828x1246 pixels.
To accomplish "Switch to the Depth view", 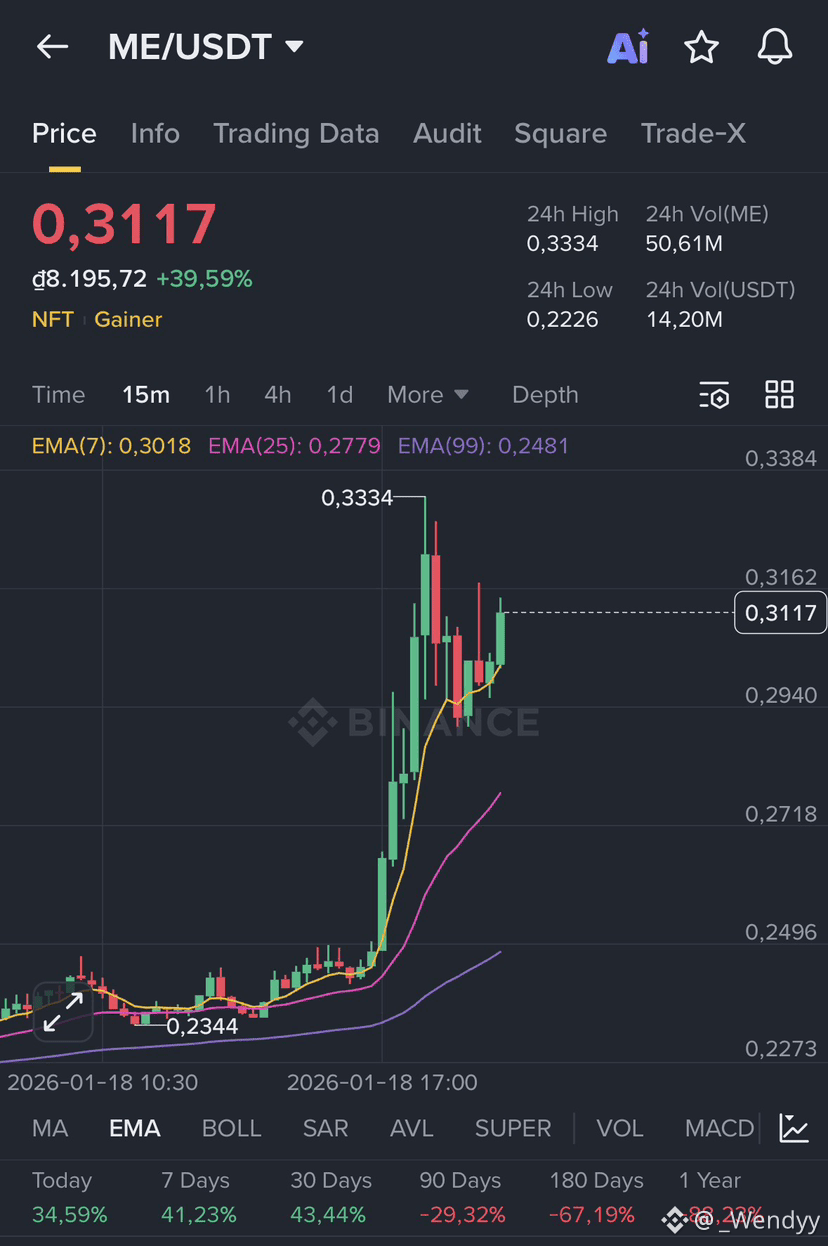I will tap(545, 395).
